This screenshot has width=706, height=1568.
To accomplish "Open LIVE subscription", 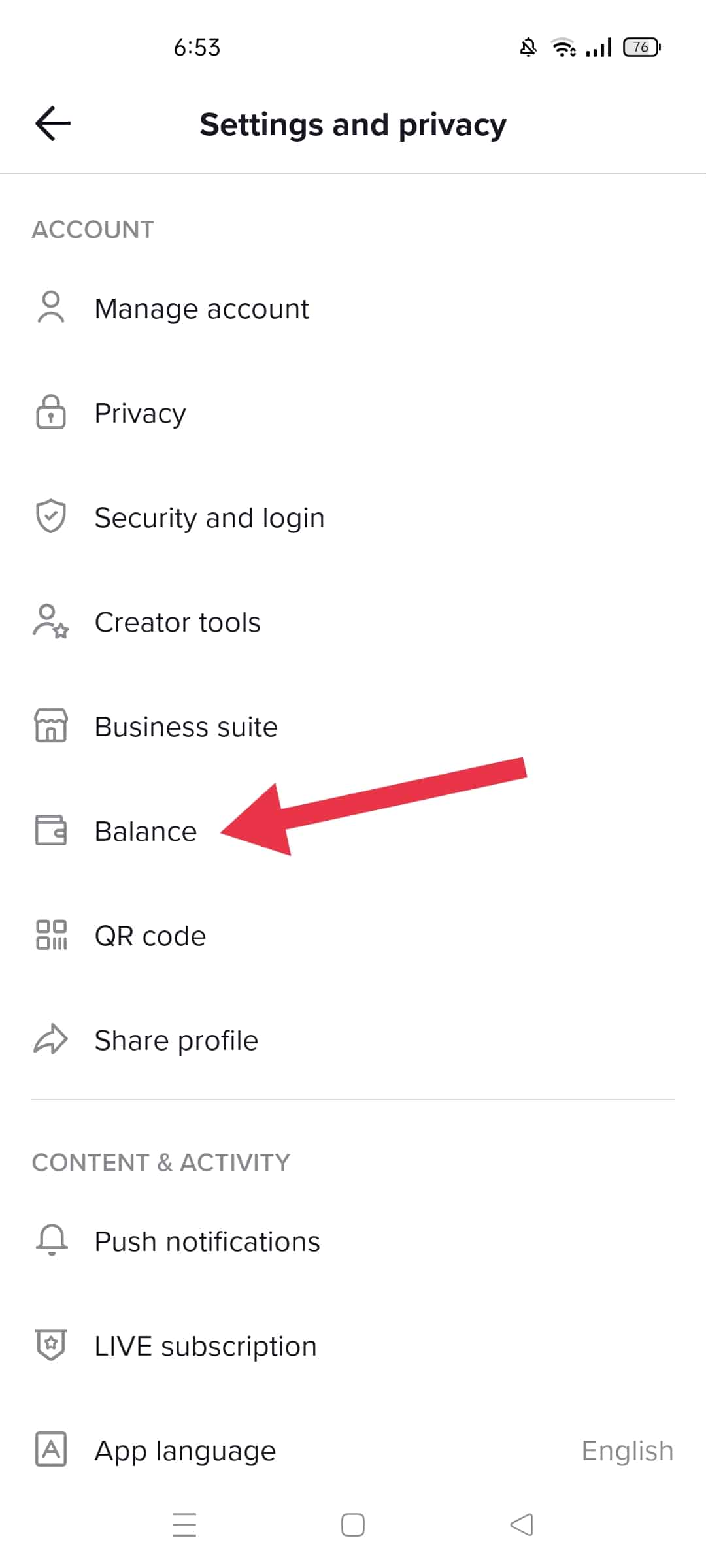I will click(x=353, y=1346).
